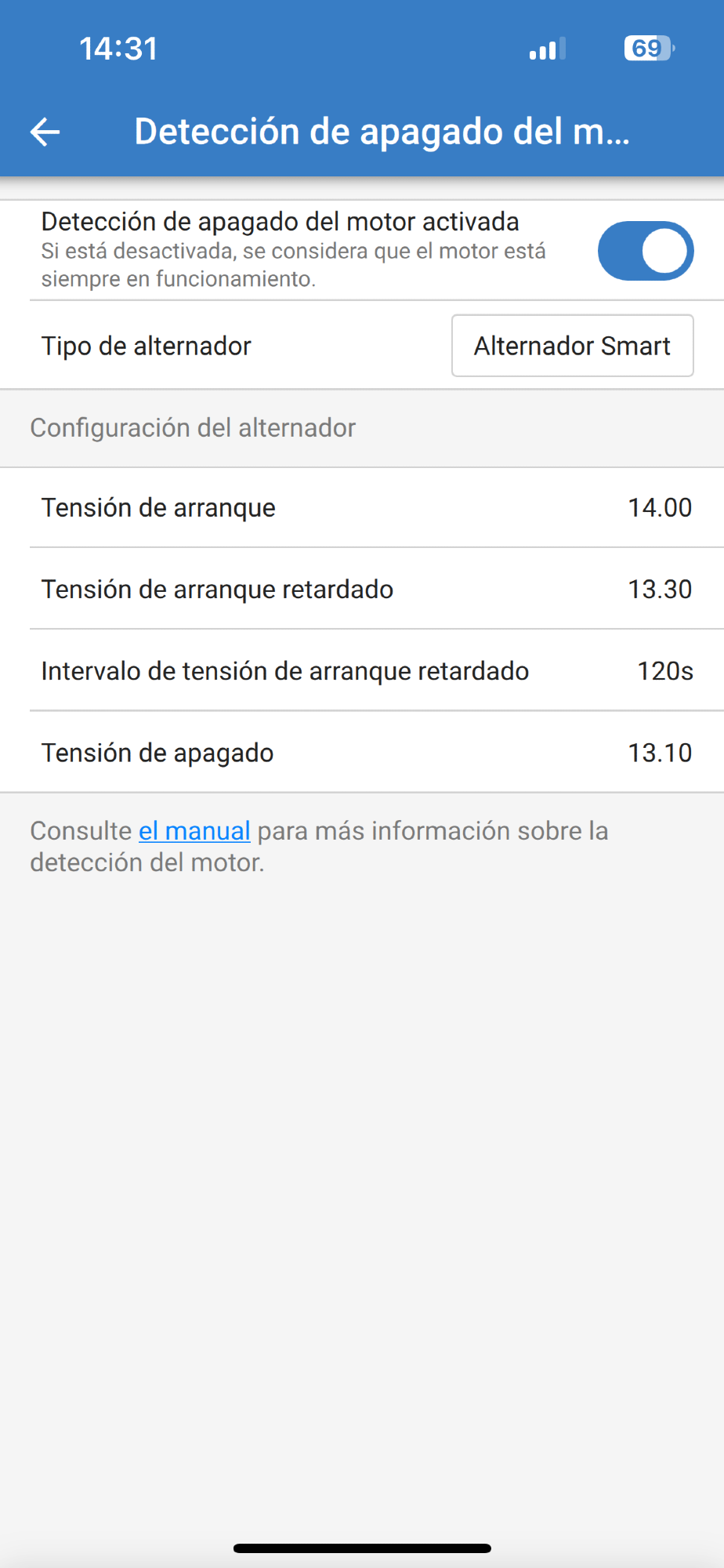This screenshot has height=1568, width=724.
Task: Change Intervalo de tensión de arranque retardado
Action: point(362,671)
